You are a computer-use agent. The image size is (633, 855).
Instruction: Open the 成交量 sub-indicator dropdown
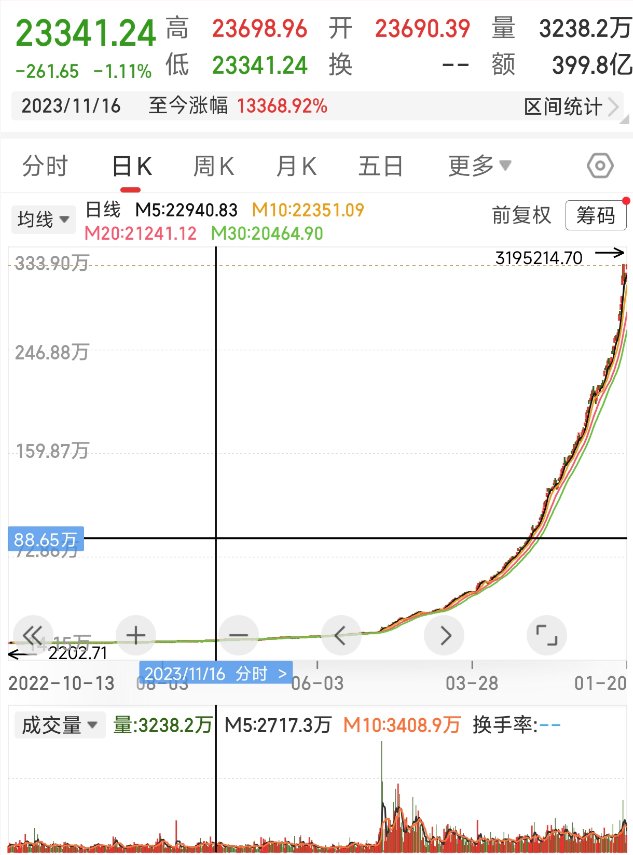[62, 725]
